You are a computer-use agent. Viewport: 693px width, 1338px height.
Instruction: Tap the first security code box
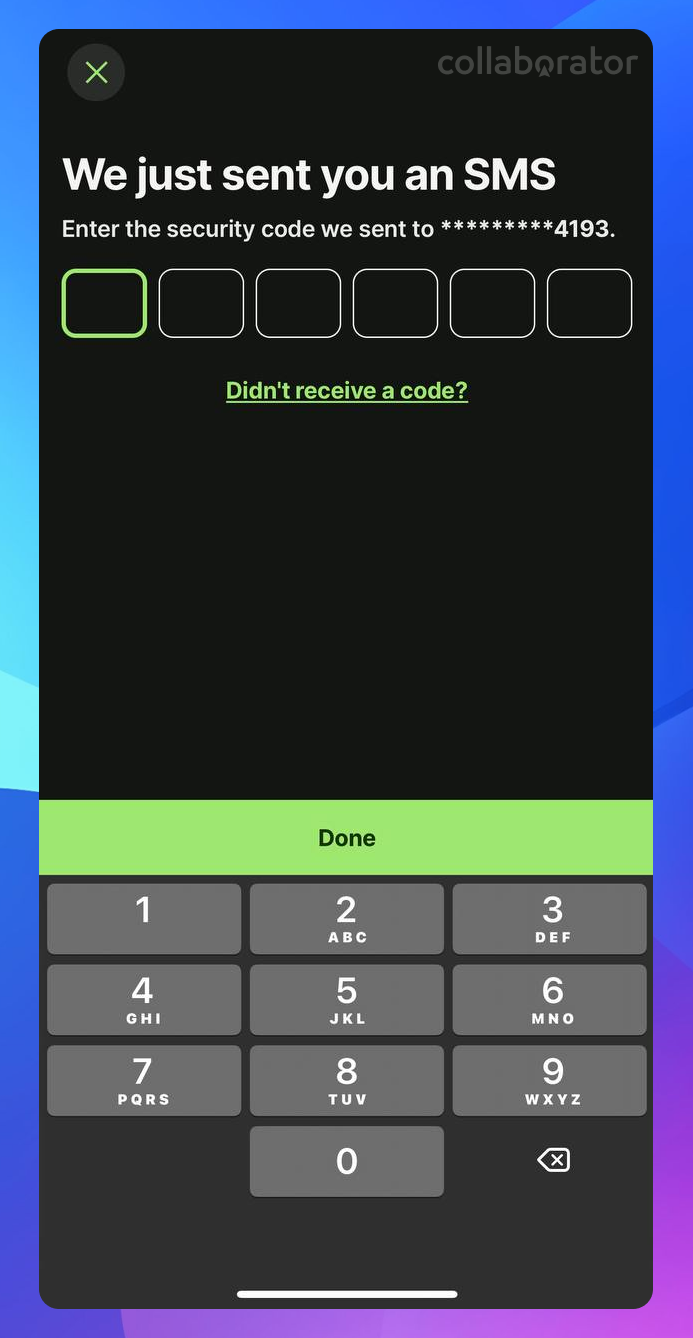click(105, 303)
